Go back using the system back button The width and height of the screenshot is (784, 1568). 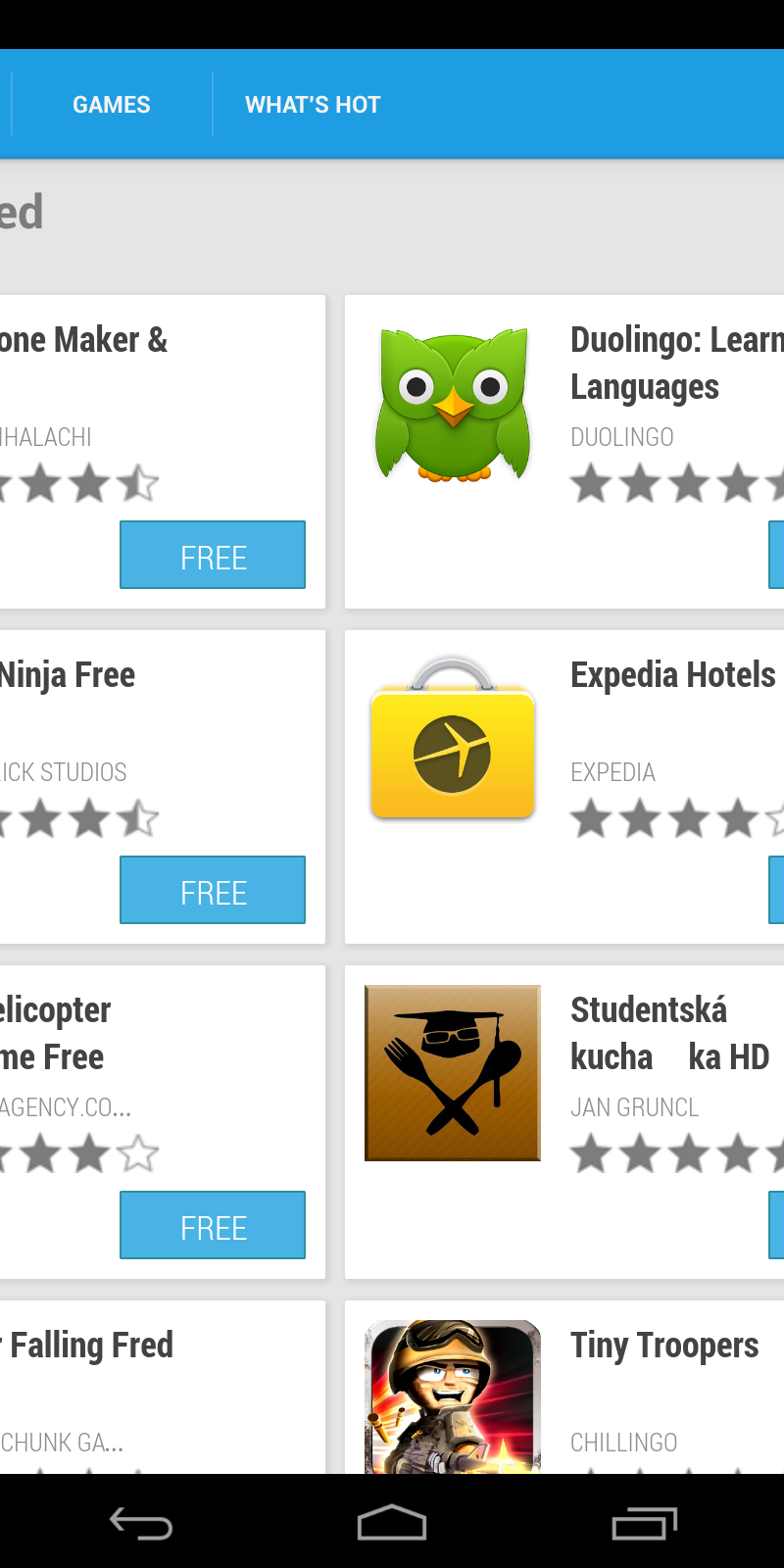tap(140, 1524)
